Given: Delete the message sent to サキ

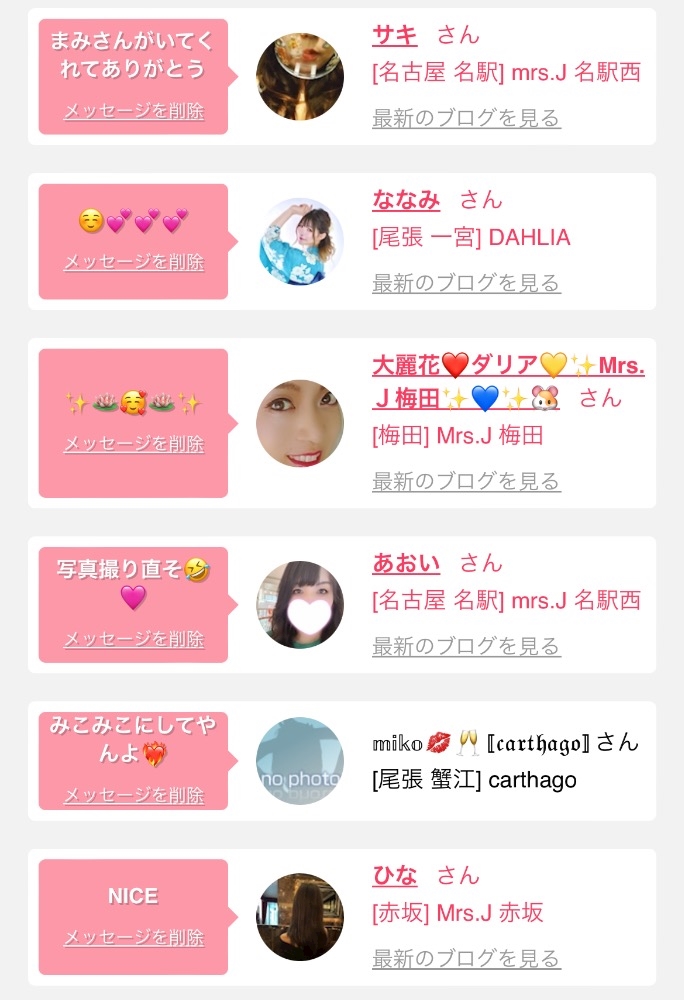Looking at the screenshot, I should coord(134,111).
